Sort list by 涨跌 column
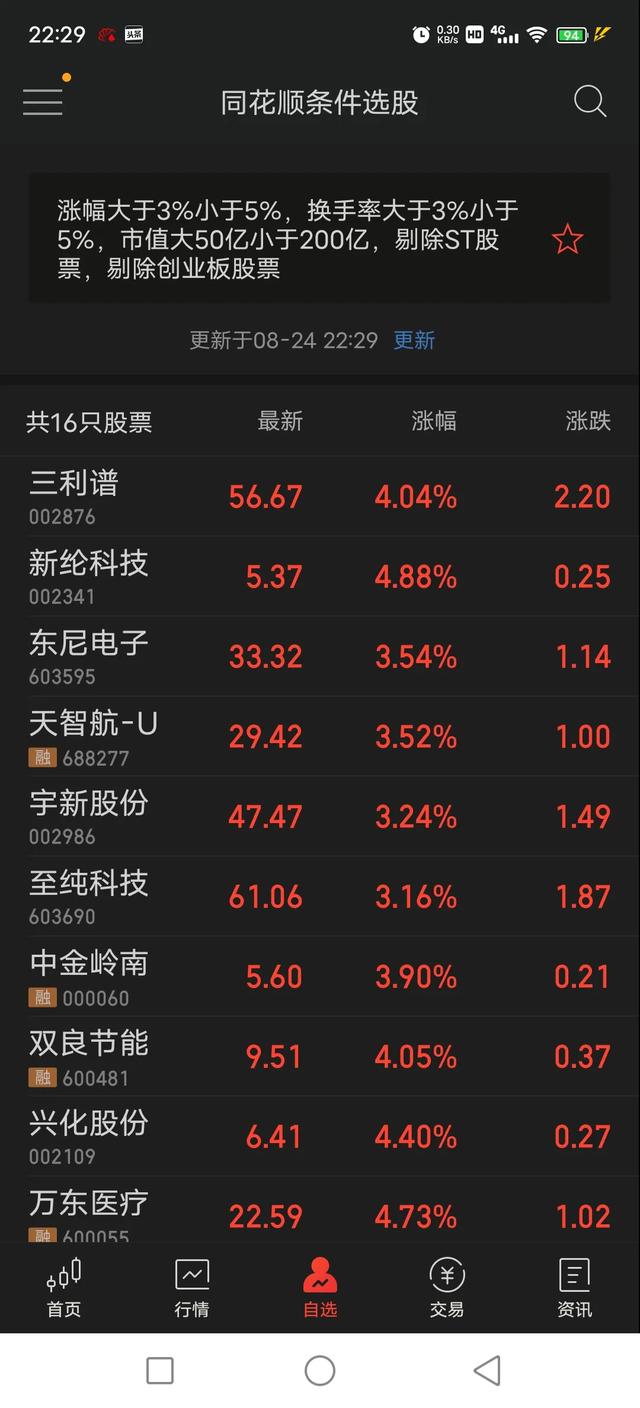 588,421
